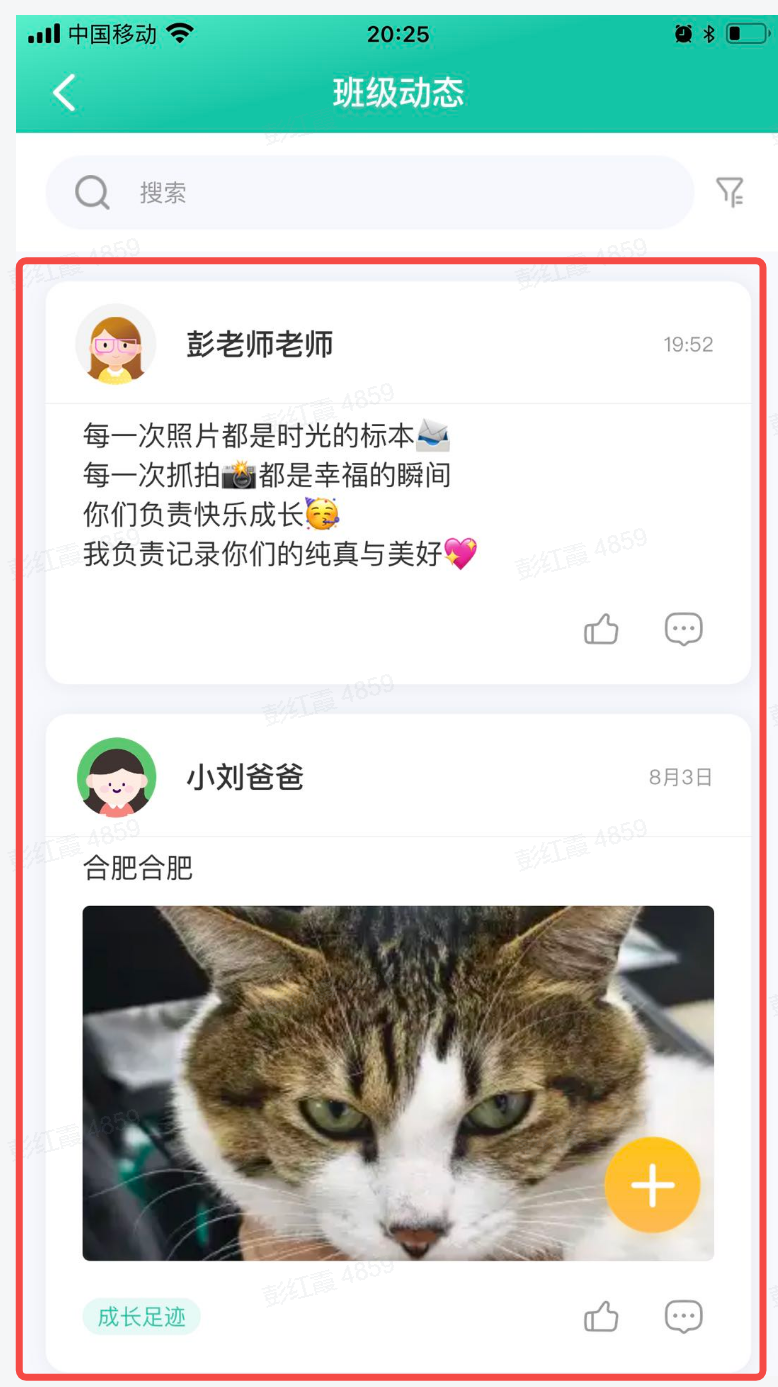Tap the yellow plus button to add post
Screen dimensions: 778x1387
coord(652,1185)
